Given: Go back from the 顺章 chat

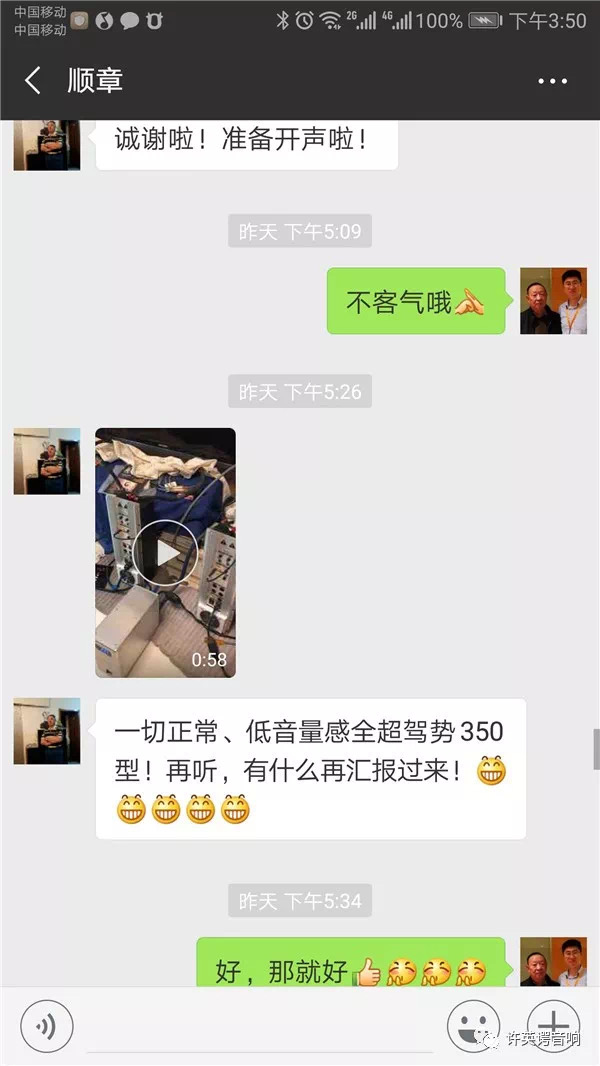Looking at the screenshot, I should click(33, 81).
